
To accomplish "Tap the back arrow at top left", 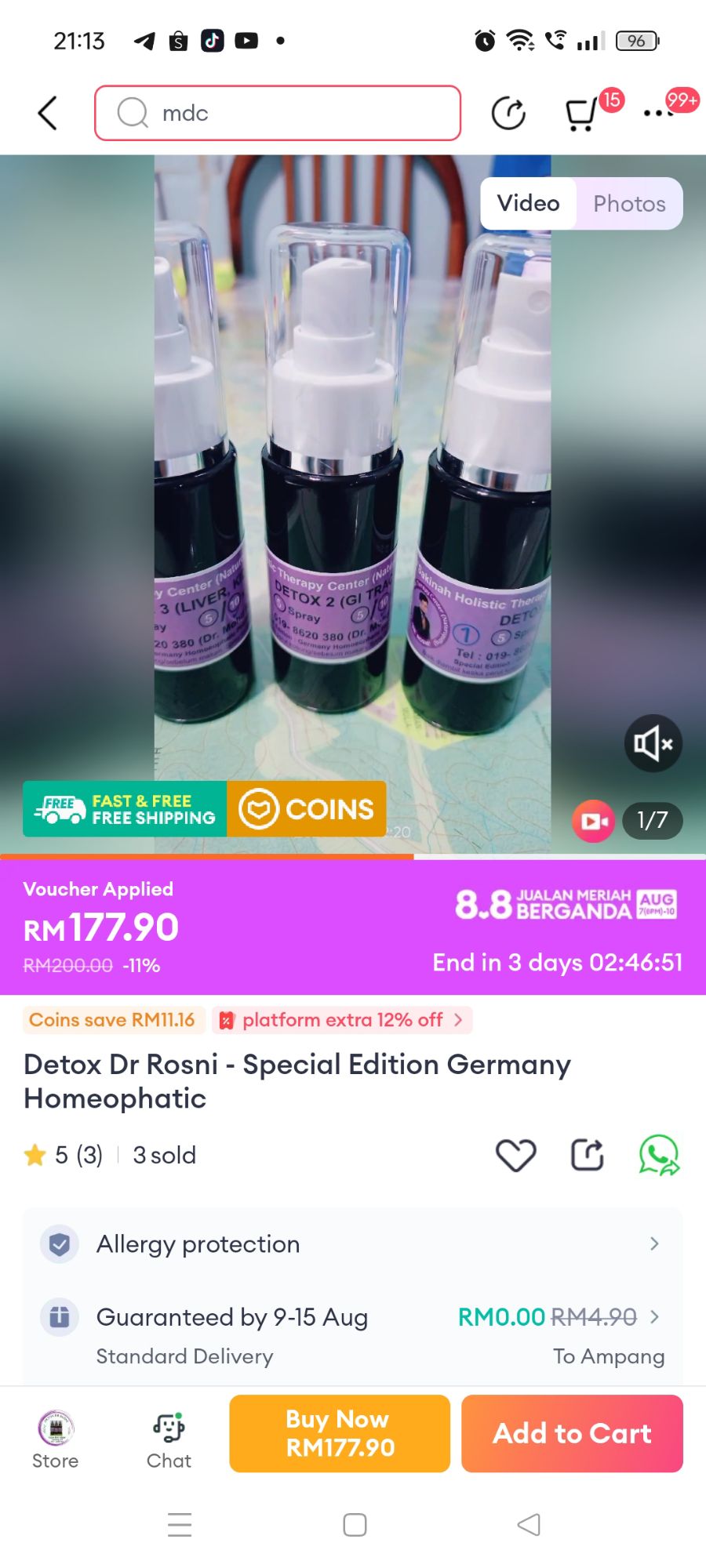I will click(47, 112).
